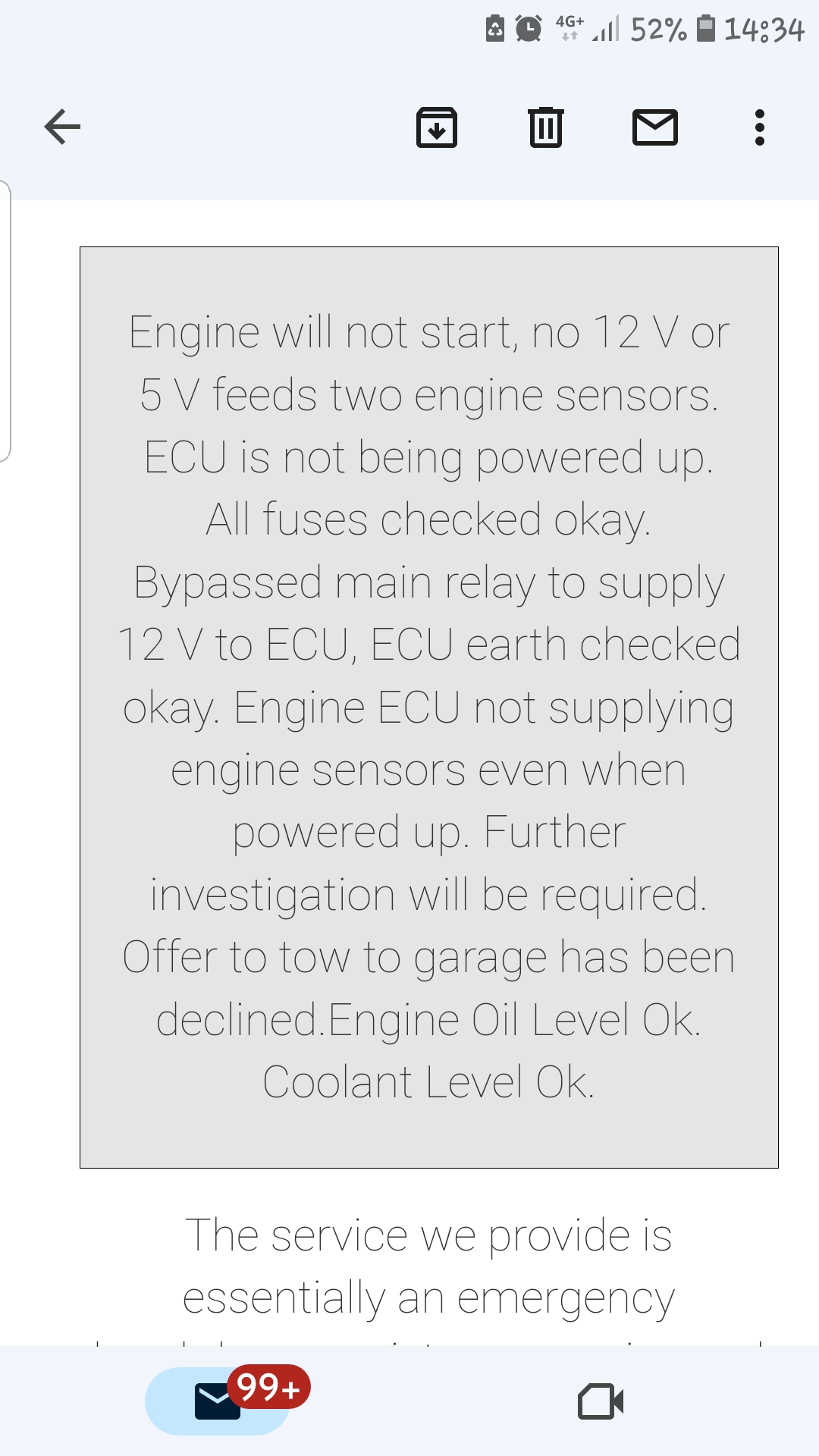
Task: Mark this email as unread
Action: (x=655, y=127)
